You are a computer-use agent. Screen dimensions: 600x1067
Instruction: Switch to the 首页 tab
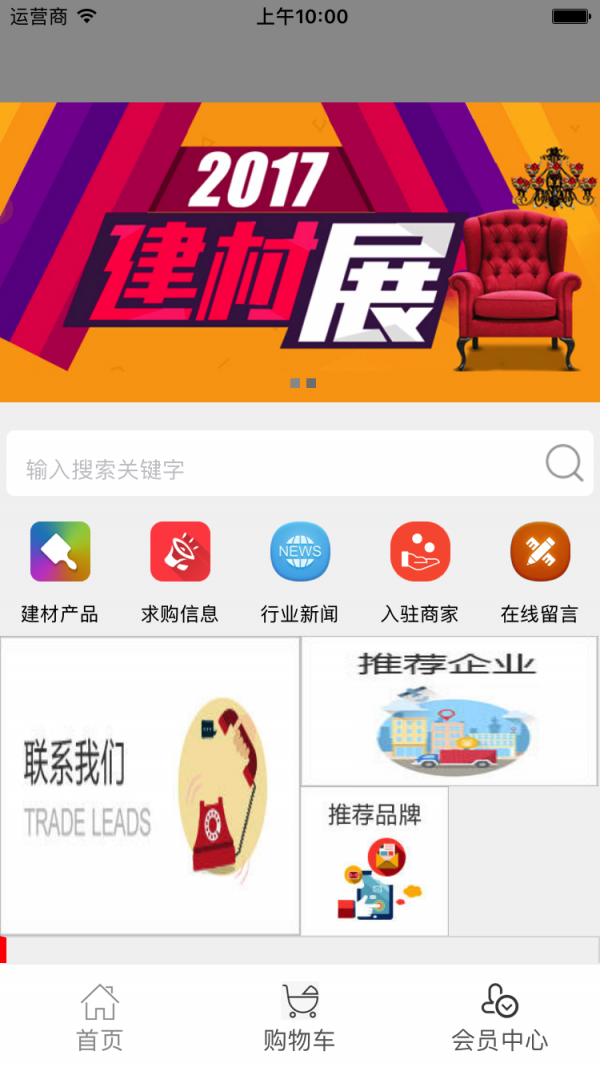click(100, 1016)
